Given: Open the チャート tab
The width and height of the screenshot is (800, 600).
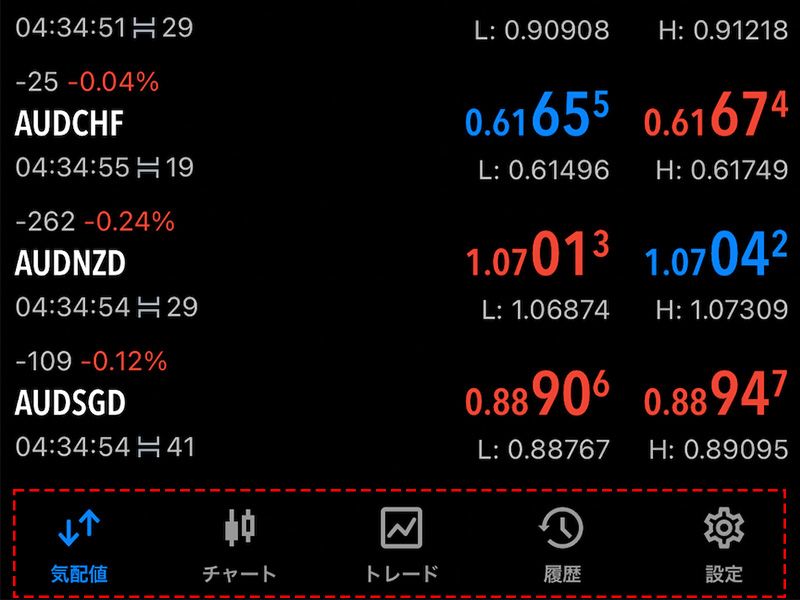Looking at the screenshot, I should [239, 544].
